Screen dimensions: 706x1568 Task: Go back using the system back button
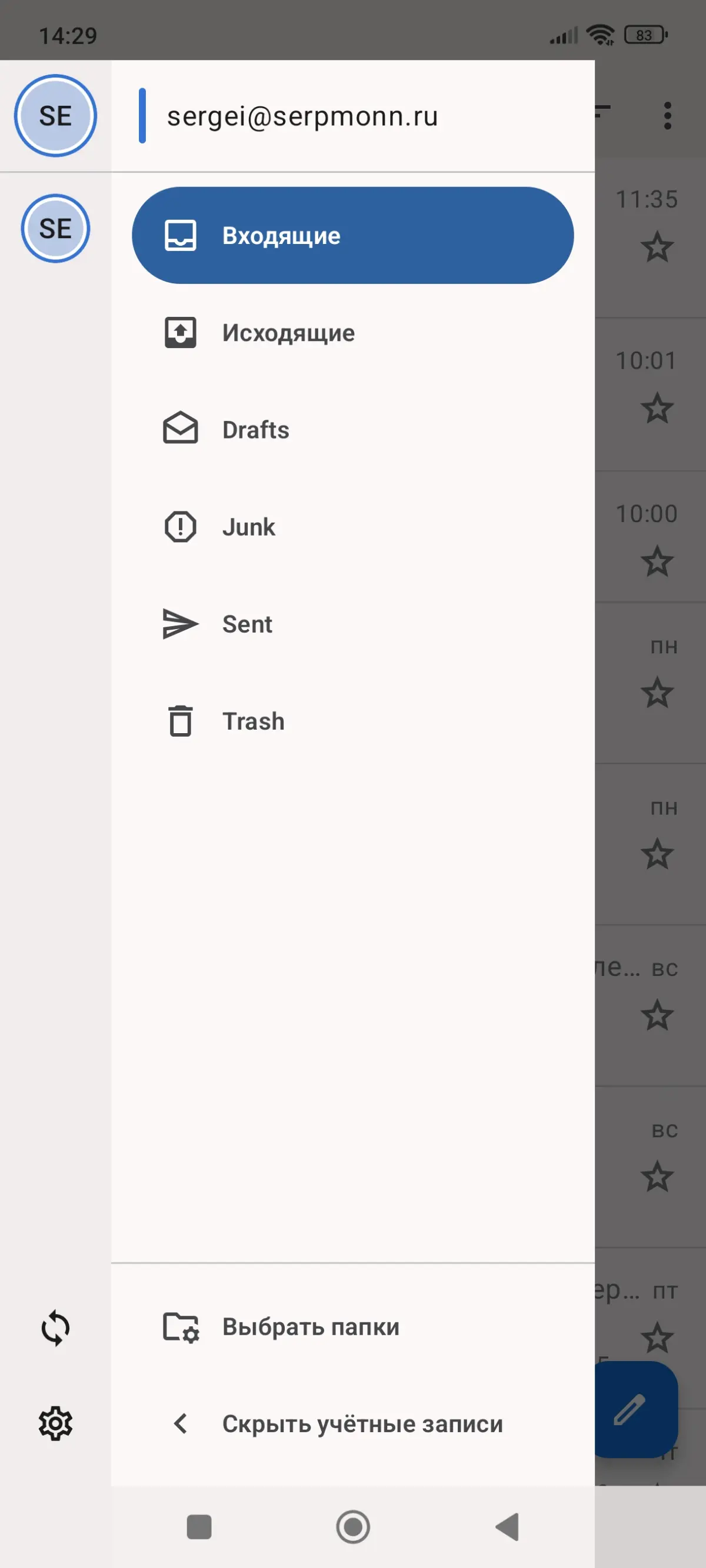pos(507,1527)
